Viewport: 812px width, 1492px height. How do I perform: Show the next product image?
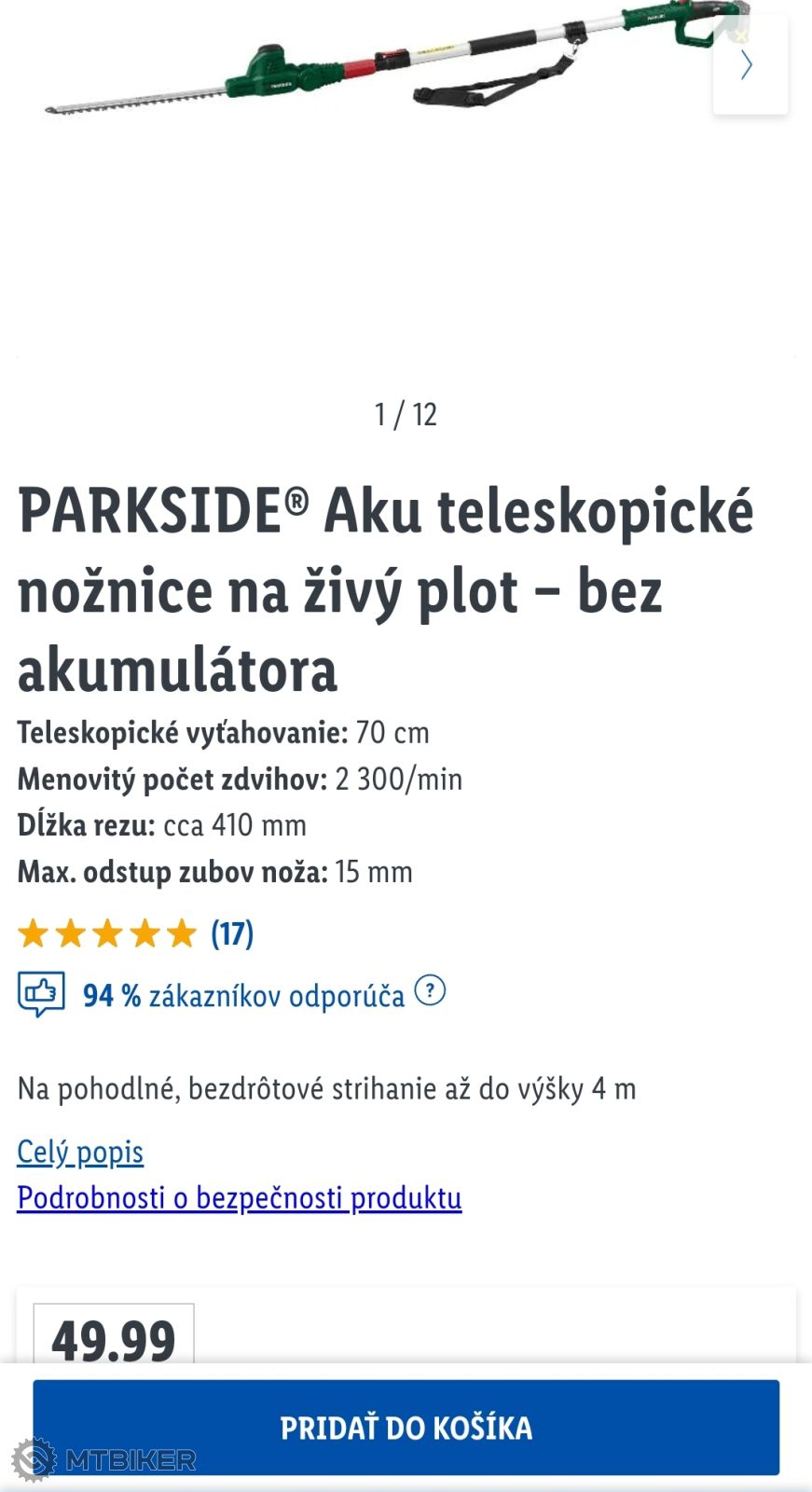(x=748, y=65)
